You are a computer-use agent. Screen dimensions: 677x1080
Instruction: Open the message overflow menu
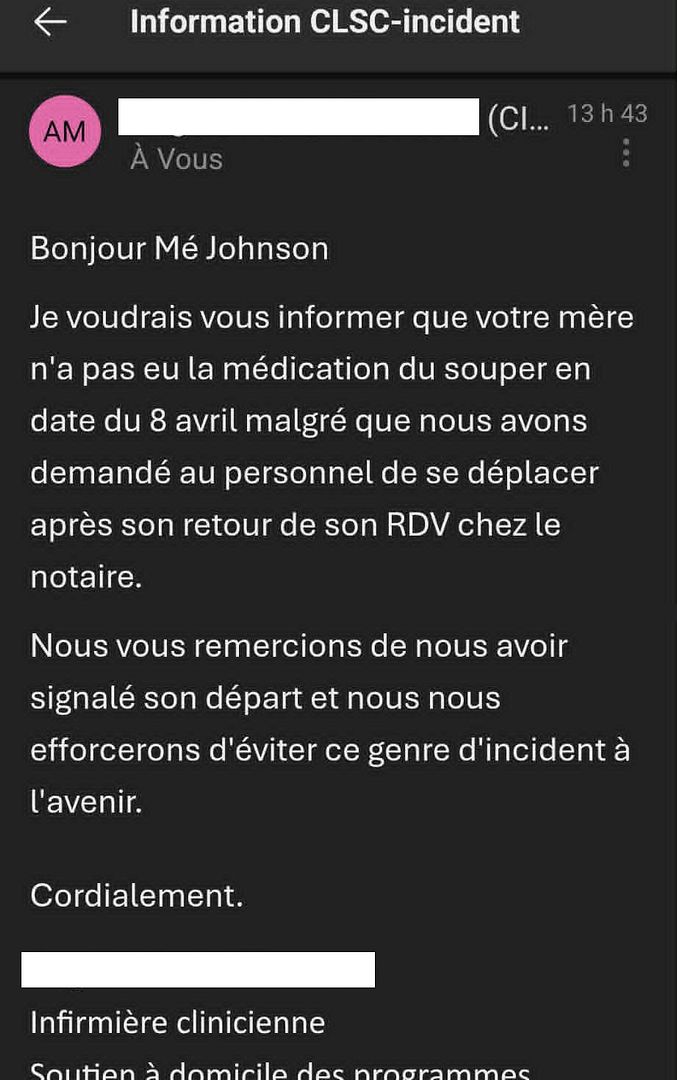[x=626, y=153]
